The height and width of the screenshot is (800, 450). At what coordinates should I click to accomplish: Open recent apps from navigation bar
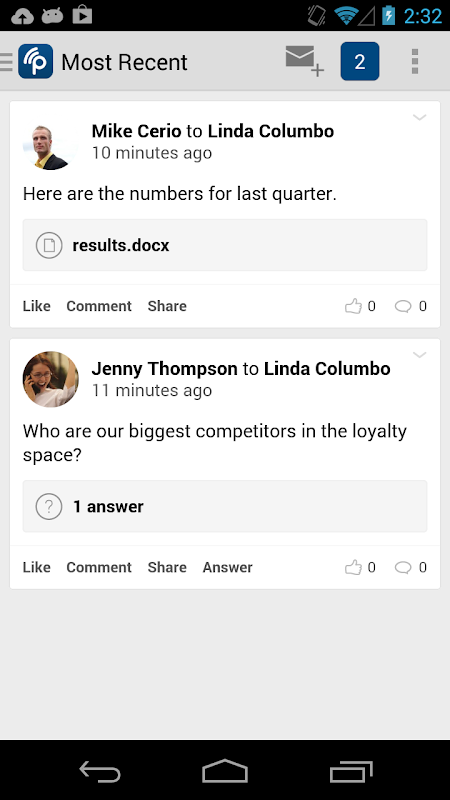[x=351, y=771]
